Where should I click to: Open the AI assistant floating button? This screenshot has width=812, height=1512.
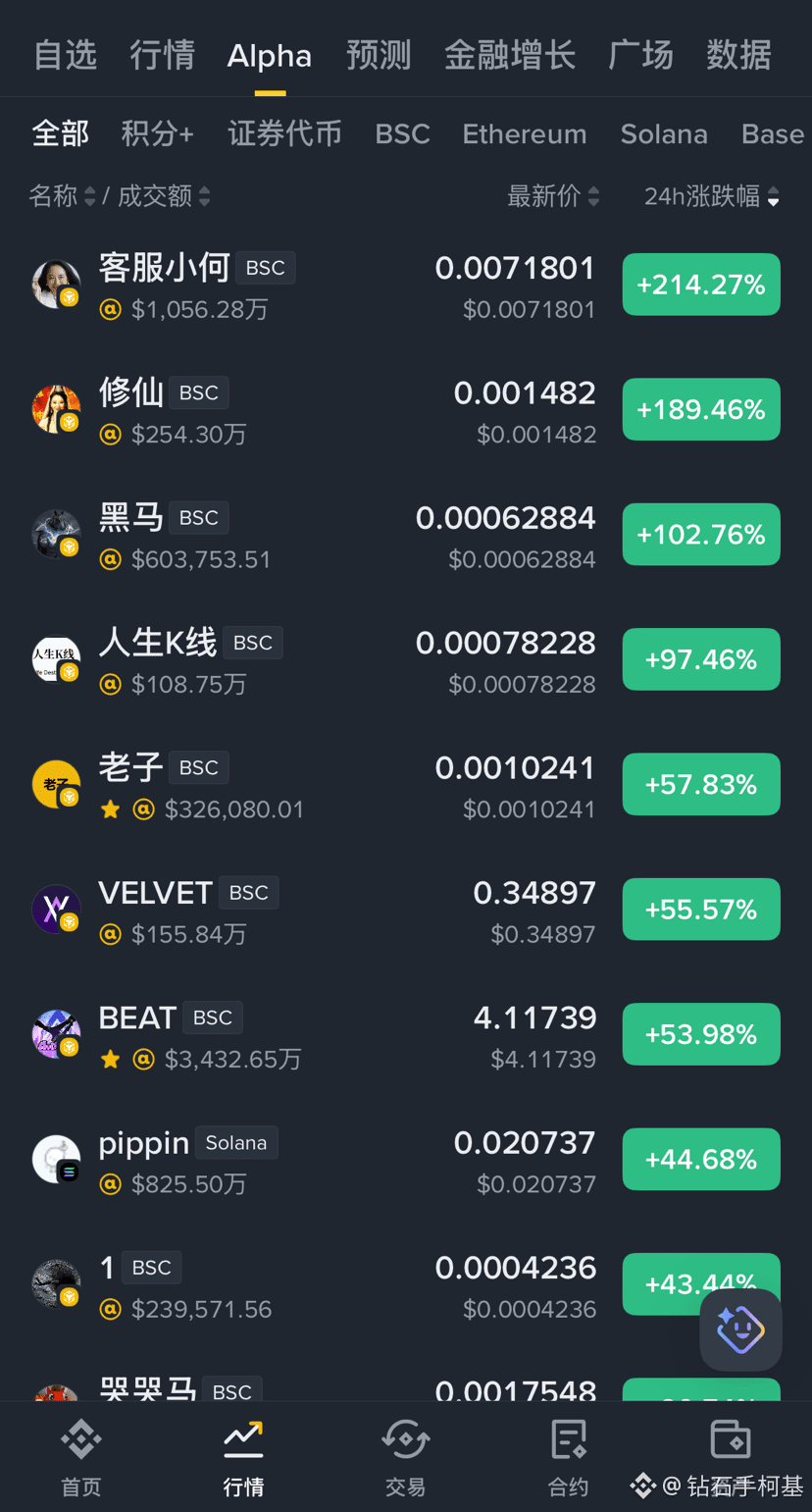pyautogui.click(x=740, y=1330)
